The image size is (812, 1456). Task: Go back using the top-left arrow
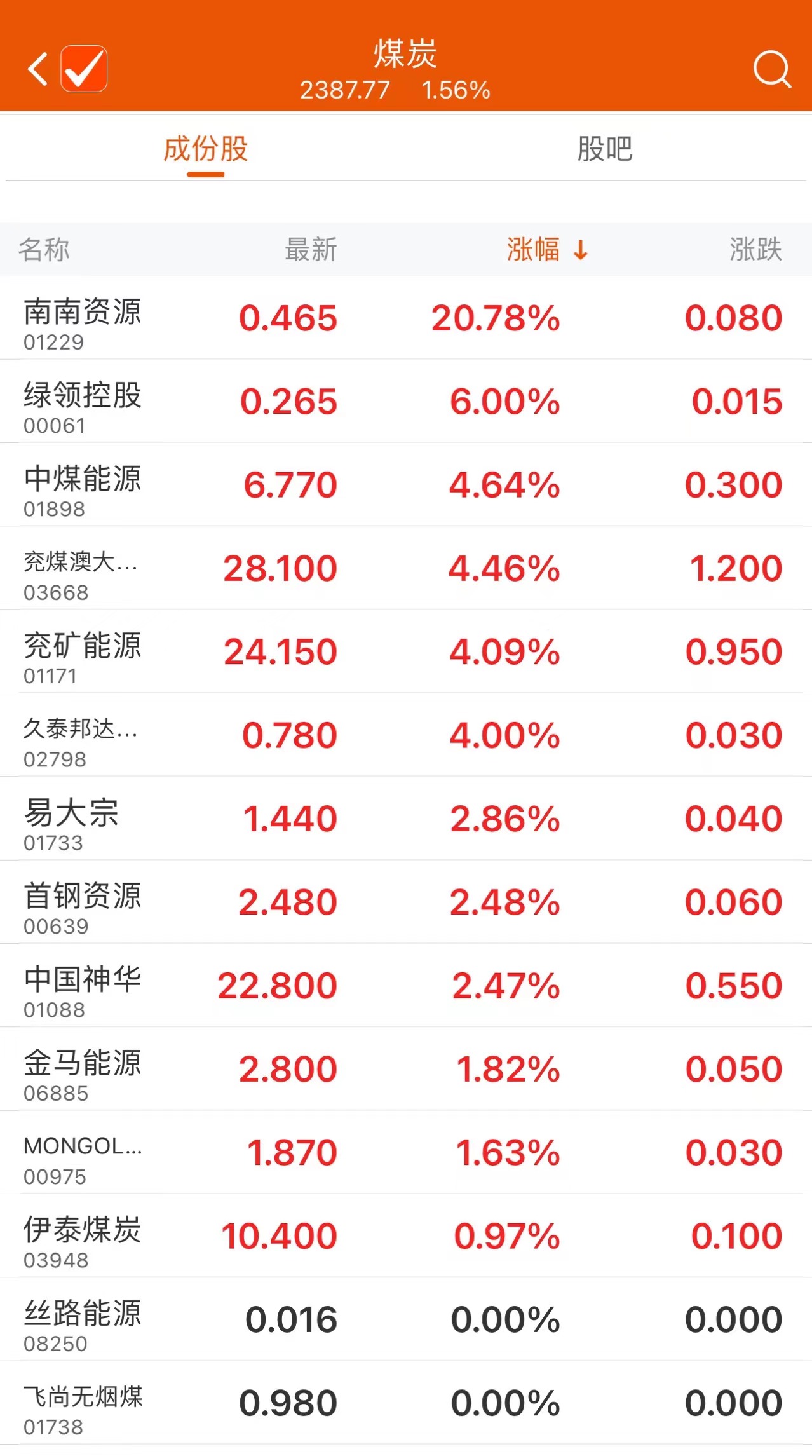click(38, 69)
